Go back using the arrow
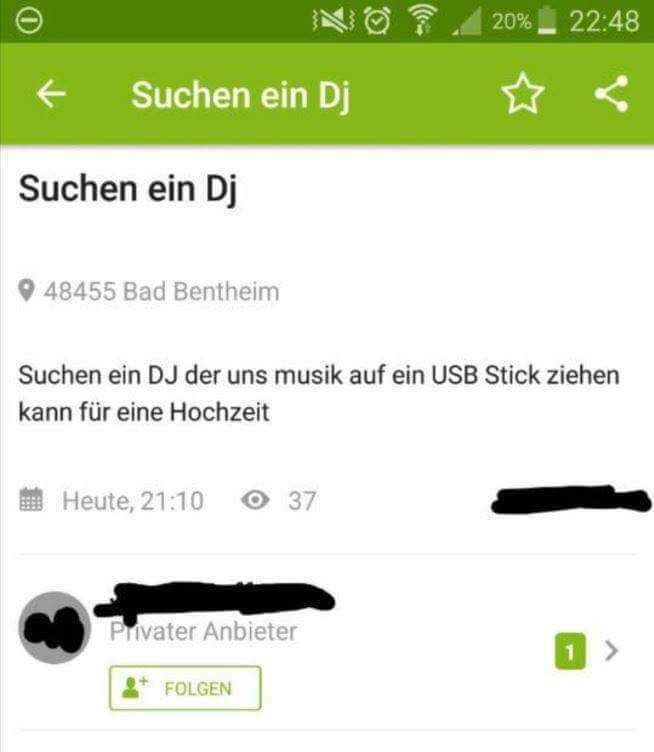Viewport: 654px width, 752px height. [51, 95]
